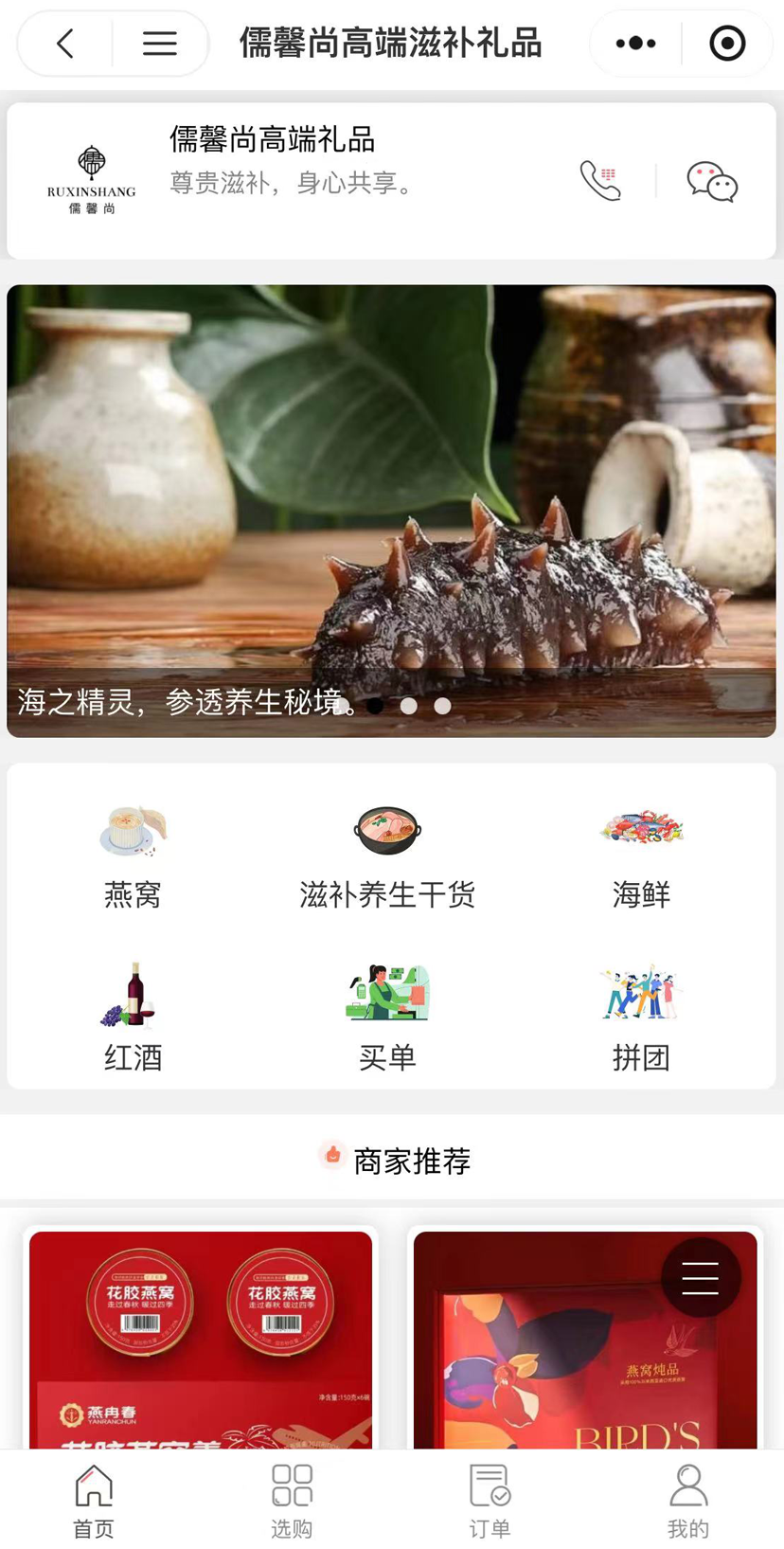This screenshot has height=1549, width=784.
Task: Open the 燕窝炖品 product card
Action: pyautogui.click(x=585, y=1338)
